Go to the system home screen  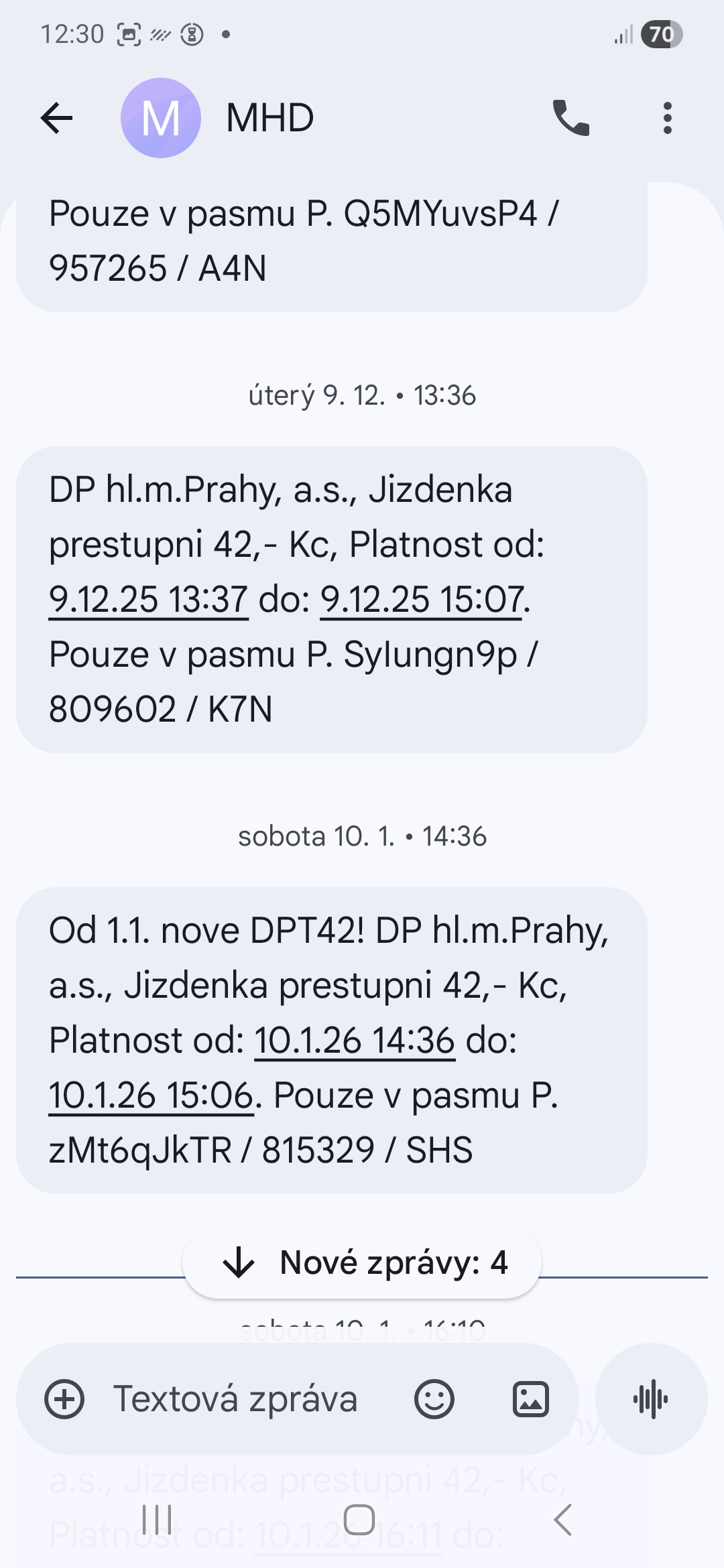359,1520
